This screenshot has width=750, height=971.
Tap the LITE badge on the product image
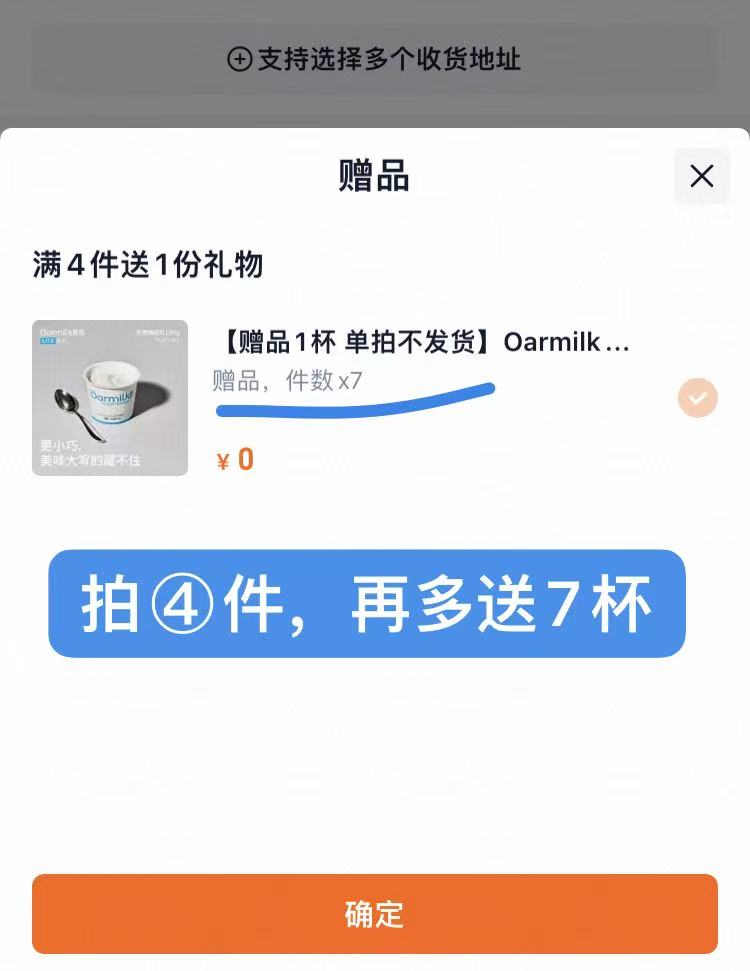45,340
